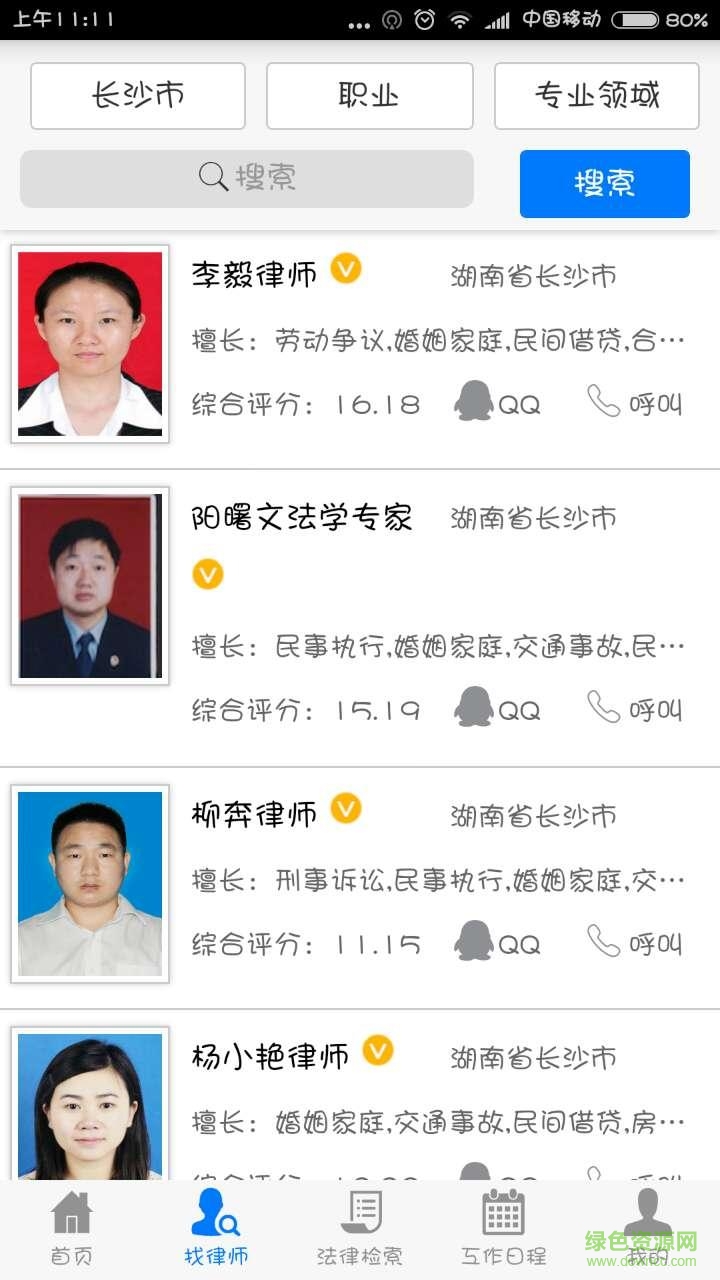Open the 长沙市 city filter
This screenshot has height=1280, width=720.
pyautogui.click(x=138, y=96)
